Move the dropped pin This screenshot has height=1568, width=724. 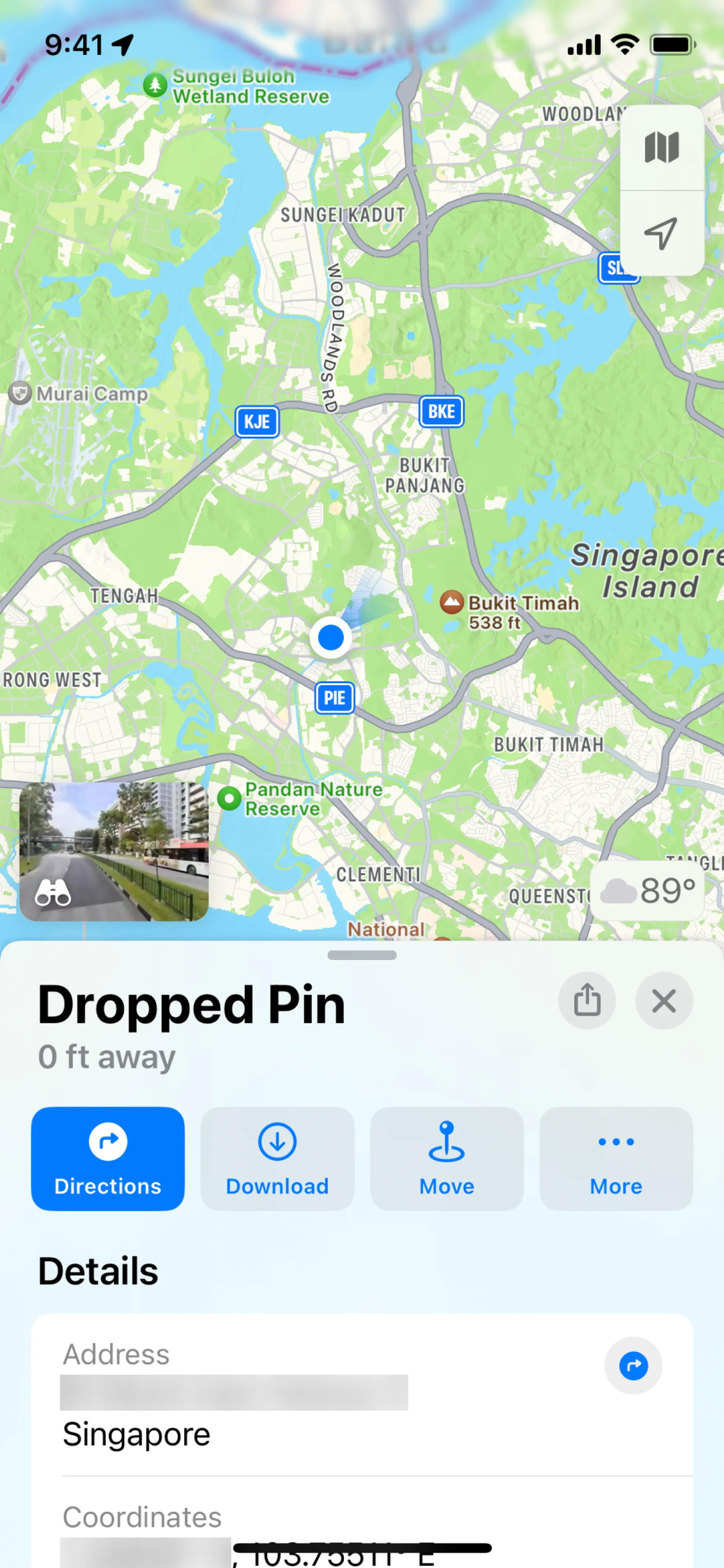[446, 1158]
